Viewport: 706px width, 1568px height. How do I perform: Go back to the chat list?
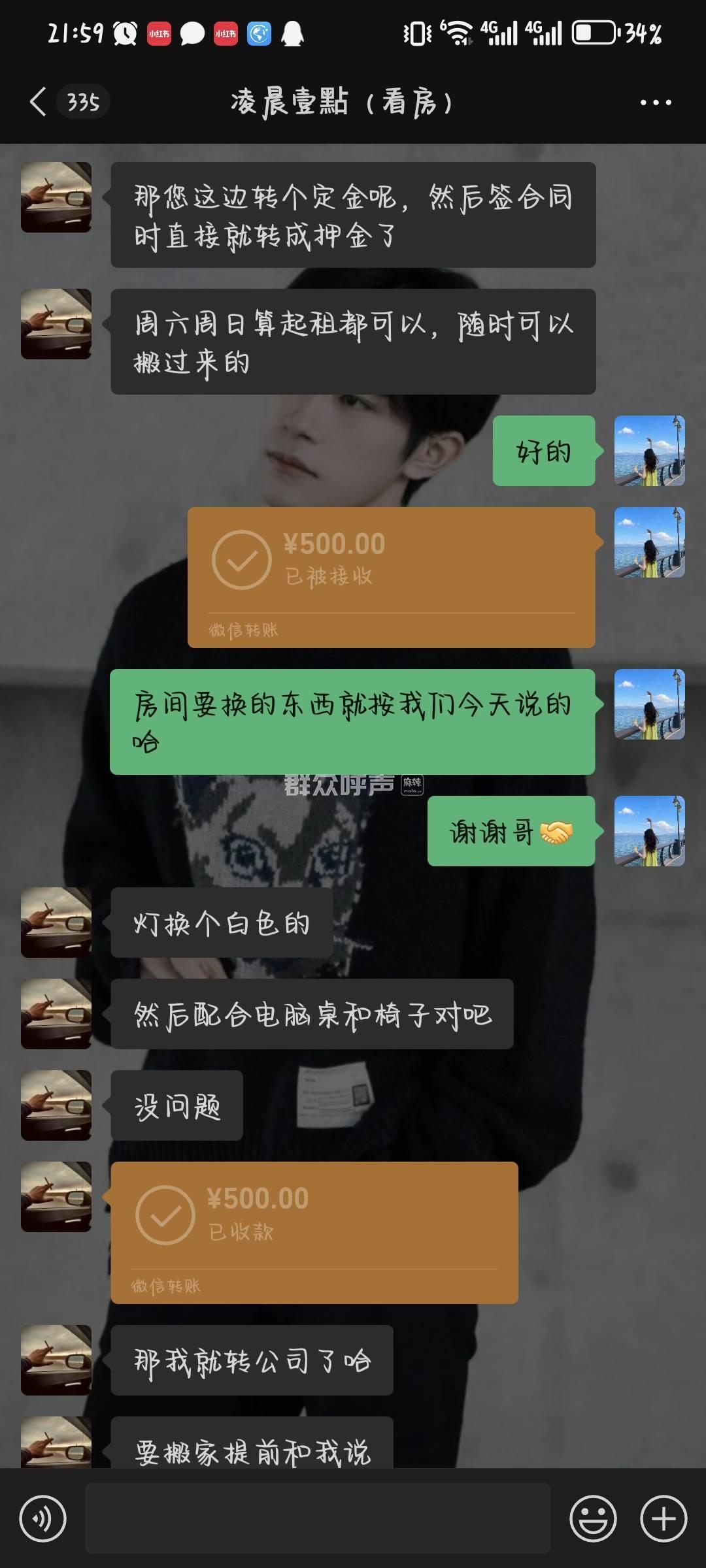[x=39, y=102]
